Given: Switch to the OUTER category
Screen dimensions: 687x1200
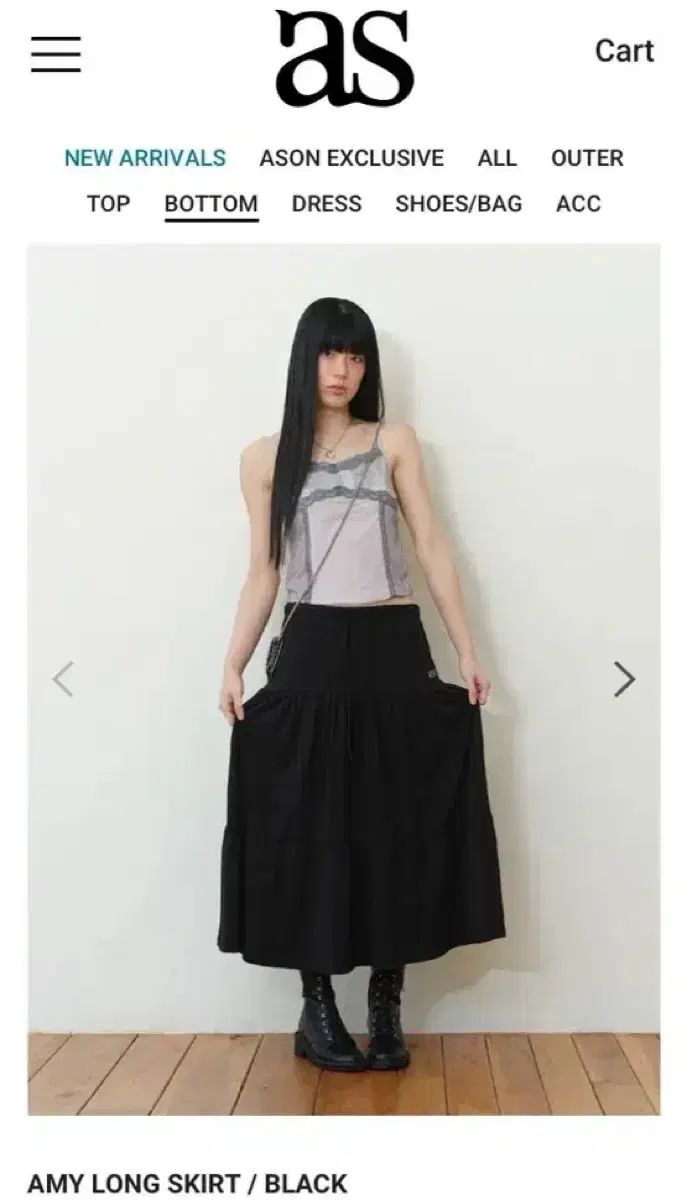Looking at the screenshot, I should (587, 158).
